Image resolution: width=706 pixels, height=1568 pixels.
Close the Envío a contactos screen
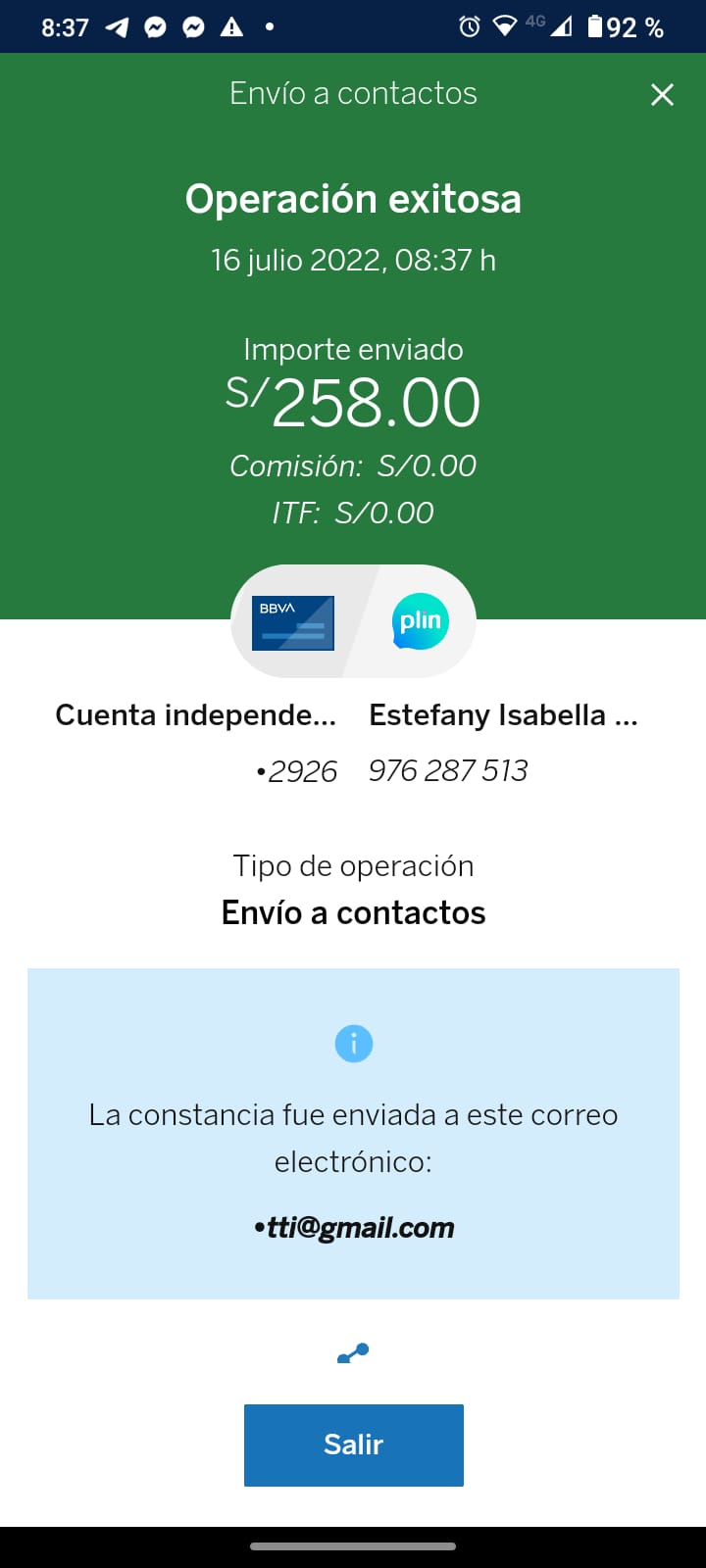coord(662,94)
